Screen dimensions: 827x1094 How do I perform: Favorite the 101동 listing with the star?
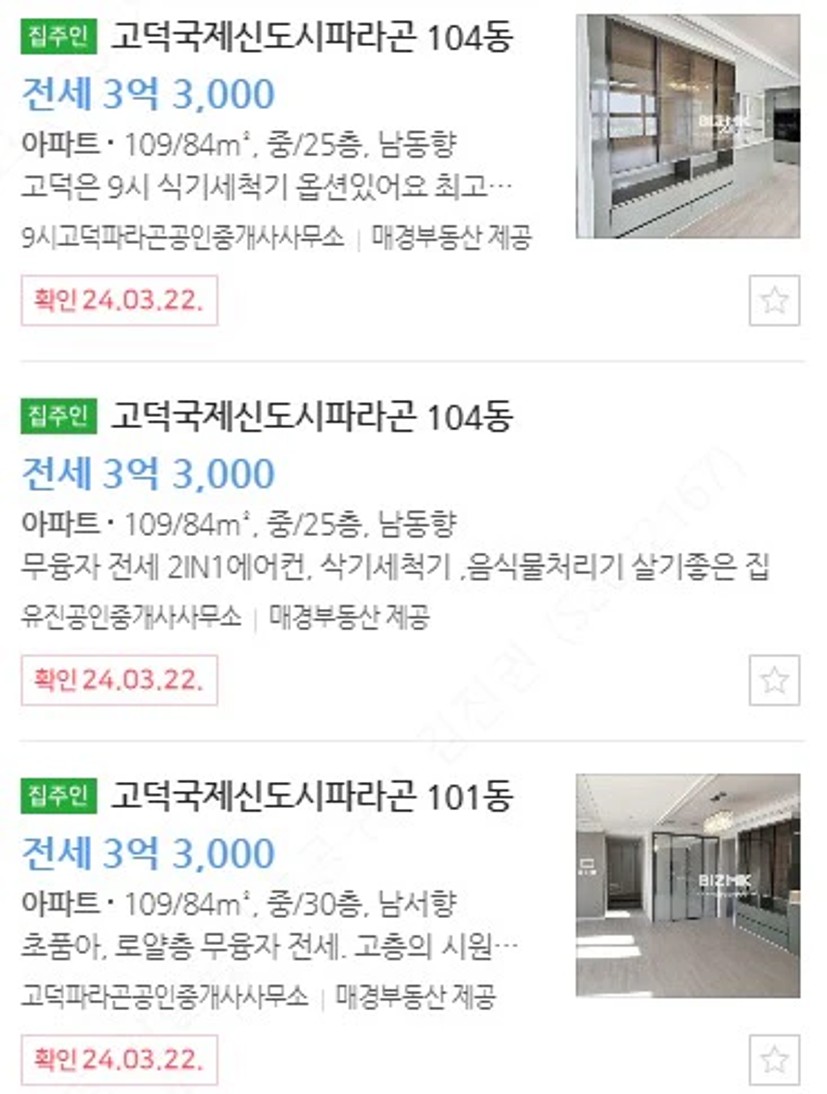coord(774,1060)
